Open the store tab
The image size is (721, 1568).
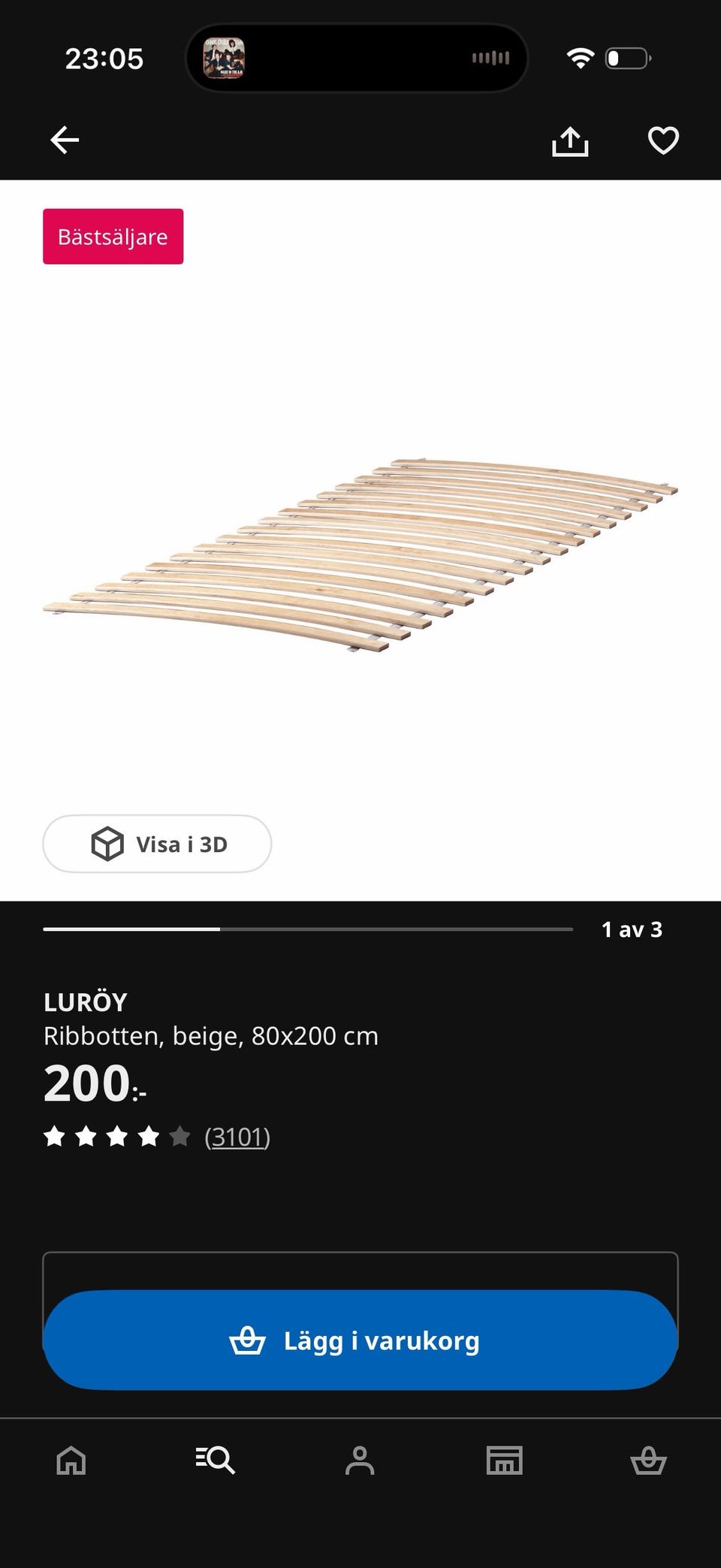[x=504, y=1461]
